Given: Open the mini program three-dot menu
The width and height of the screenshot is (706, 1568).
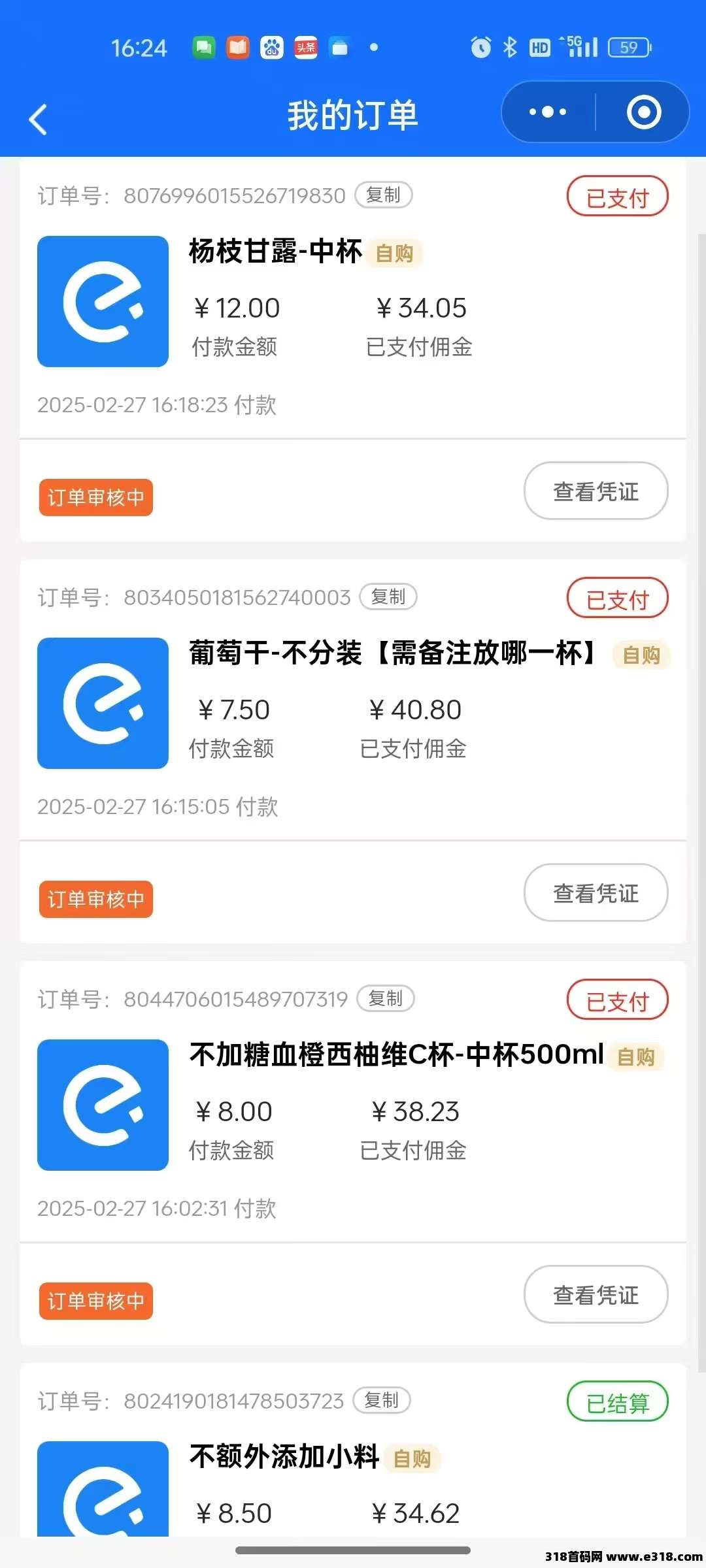Looking at the screenshot, I should point(548,112).
